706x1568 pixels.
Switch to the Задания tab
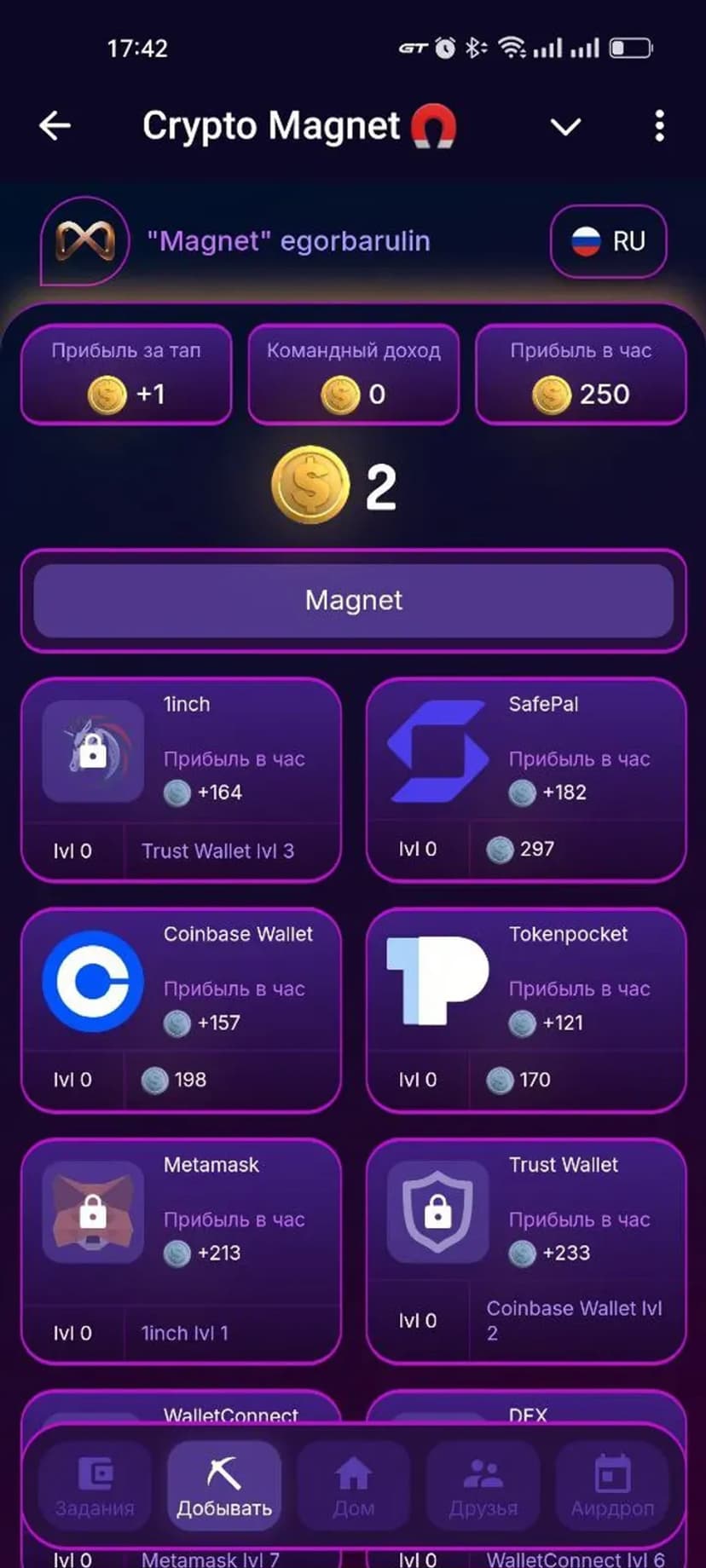coord(95,1486)
